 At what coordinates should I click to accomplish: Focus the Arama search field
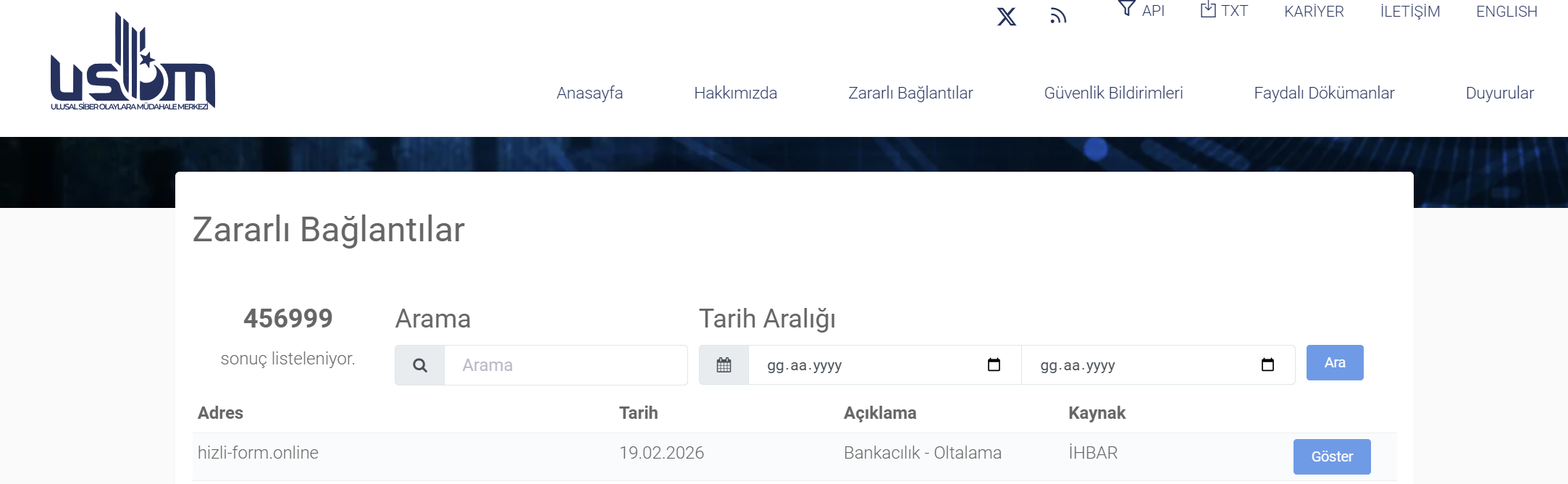[566, 365]
